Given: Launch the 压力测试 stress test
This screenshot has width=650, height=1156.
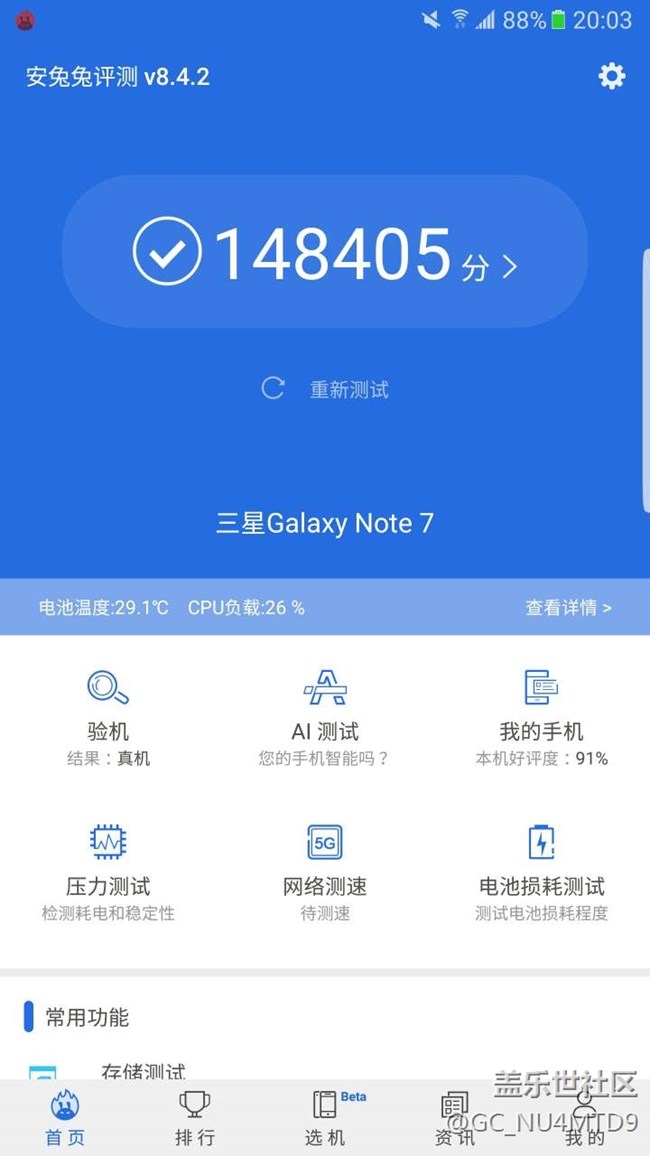Looking at the screenshot, I should (x=108, y=870).
